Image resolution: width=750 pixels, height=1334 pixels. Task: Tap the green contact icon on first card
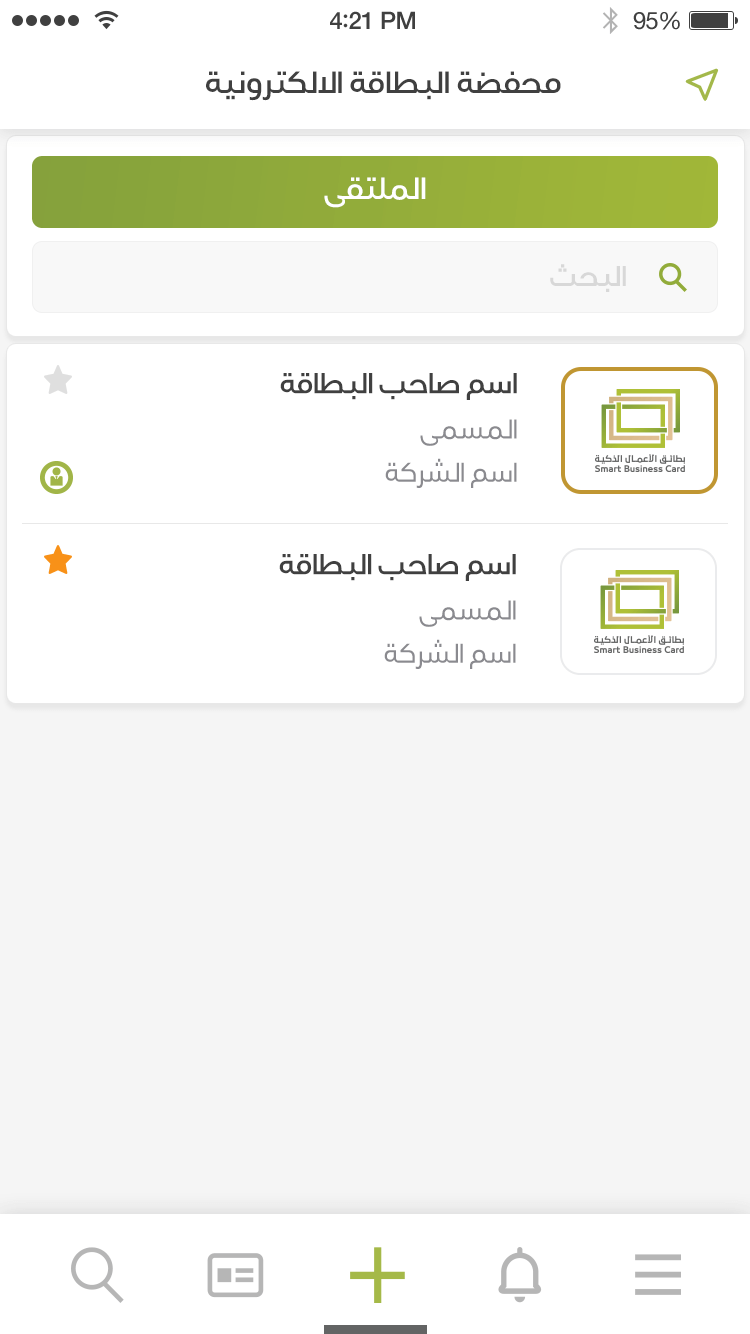(57, 477)
